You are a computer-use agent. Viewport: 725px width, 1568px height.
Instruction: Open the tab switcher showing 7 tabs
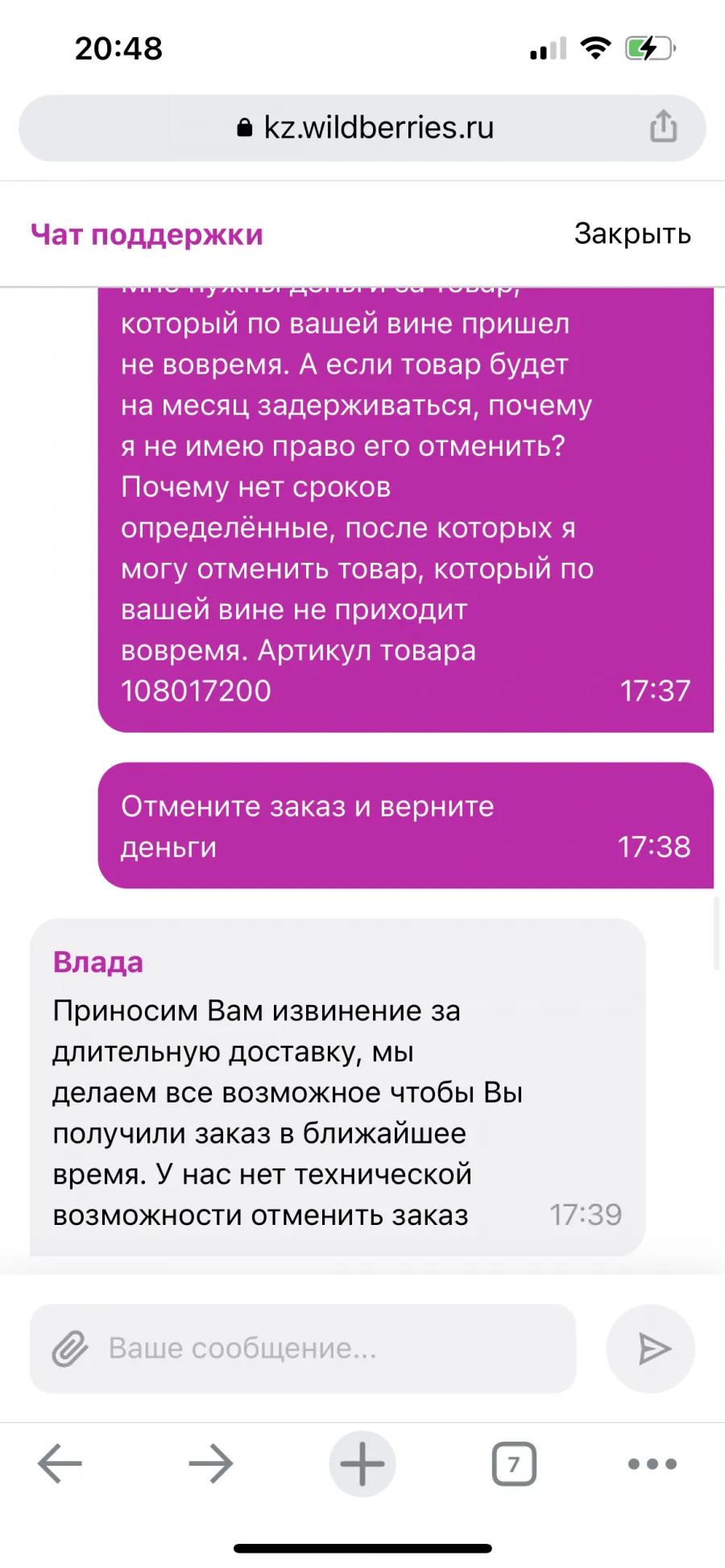pos(514,1463)
